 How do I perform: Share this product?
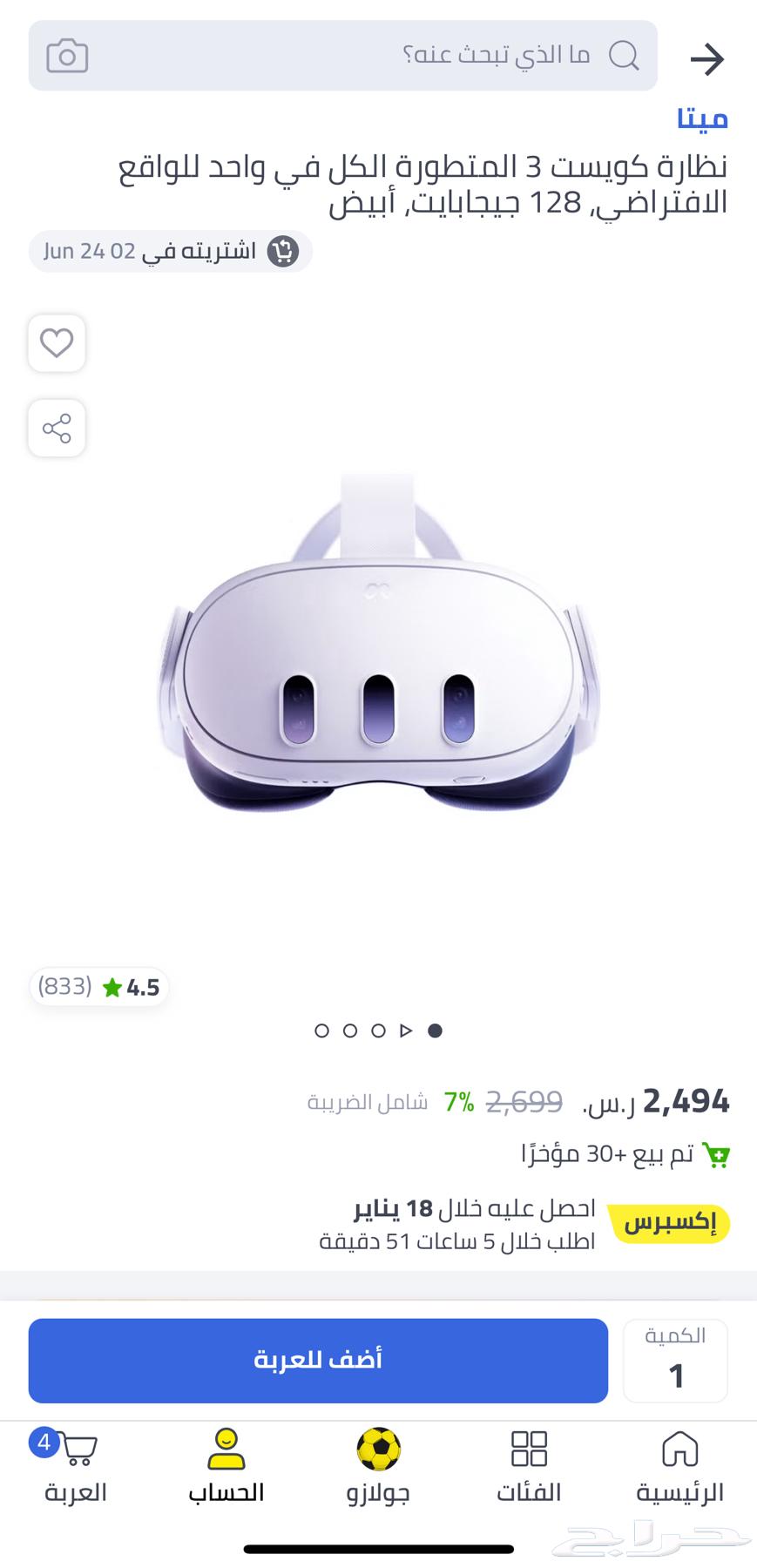[x=57, y=429]
